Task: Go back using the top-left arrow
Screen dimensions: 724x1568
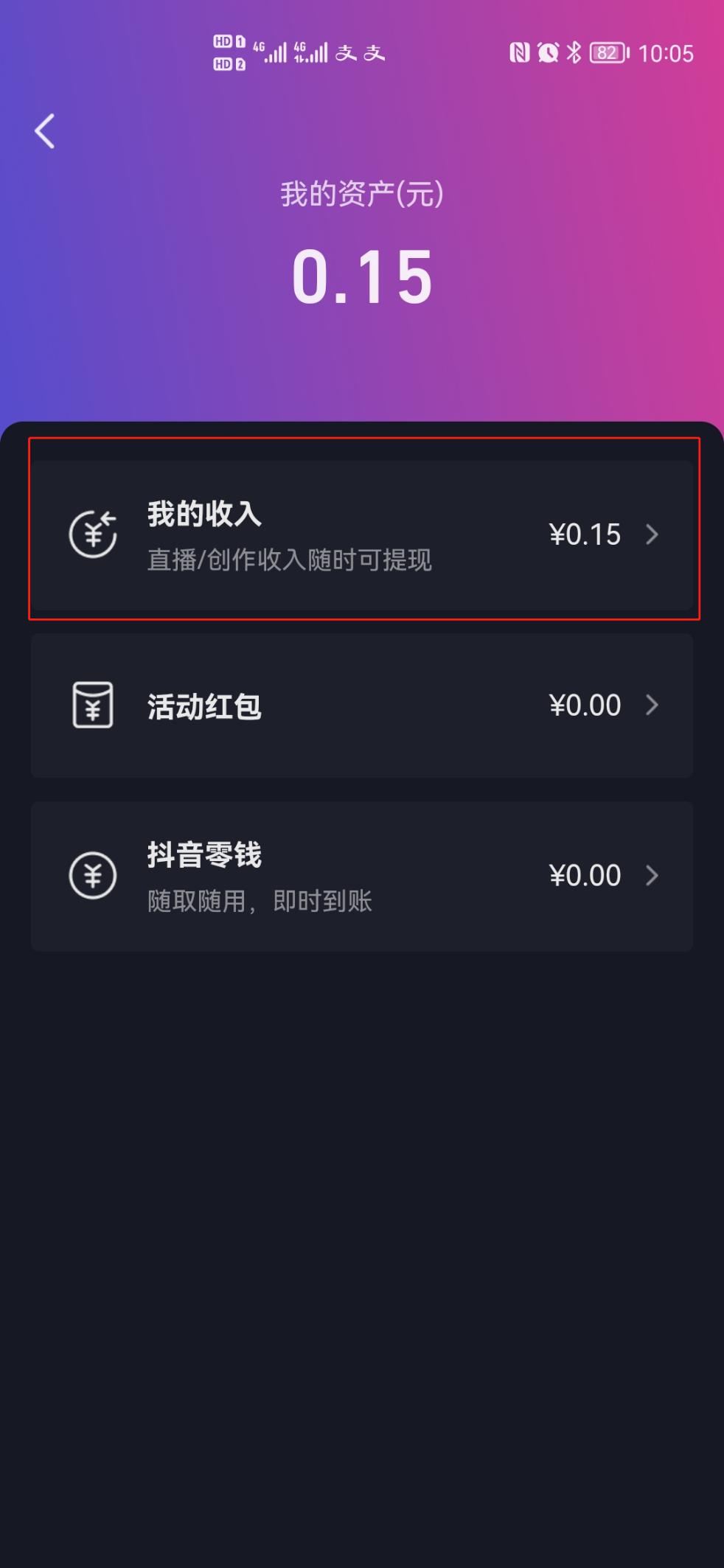Action: click(45, 131)
